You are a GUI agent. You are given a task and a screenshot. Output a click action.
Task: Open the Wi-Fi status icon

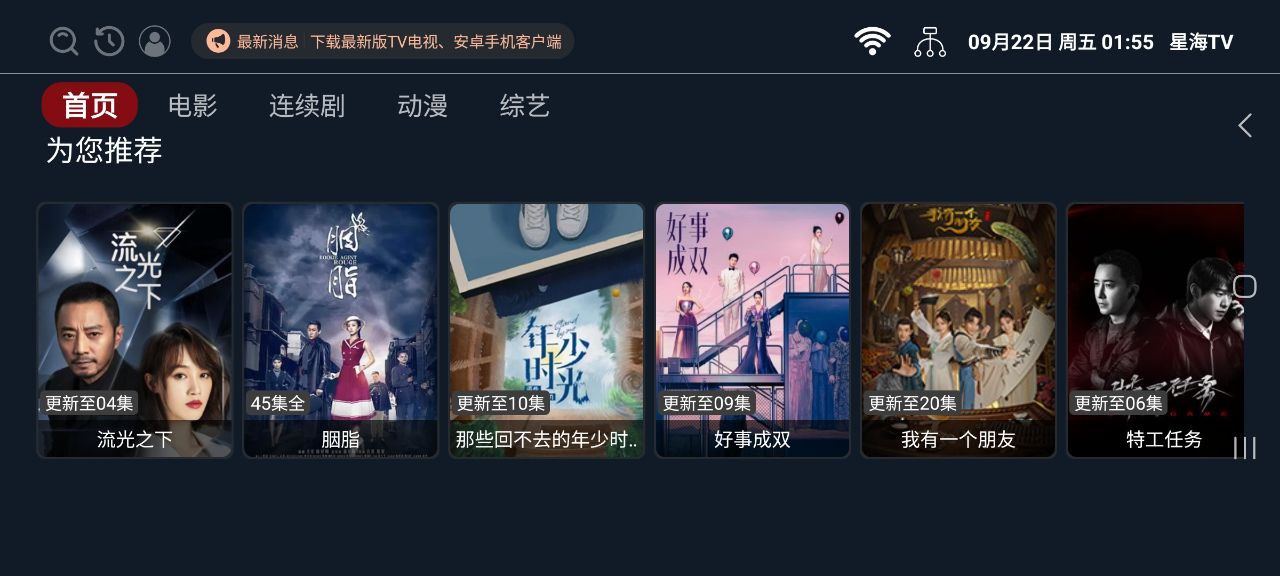(x=872, y=41)
